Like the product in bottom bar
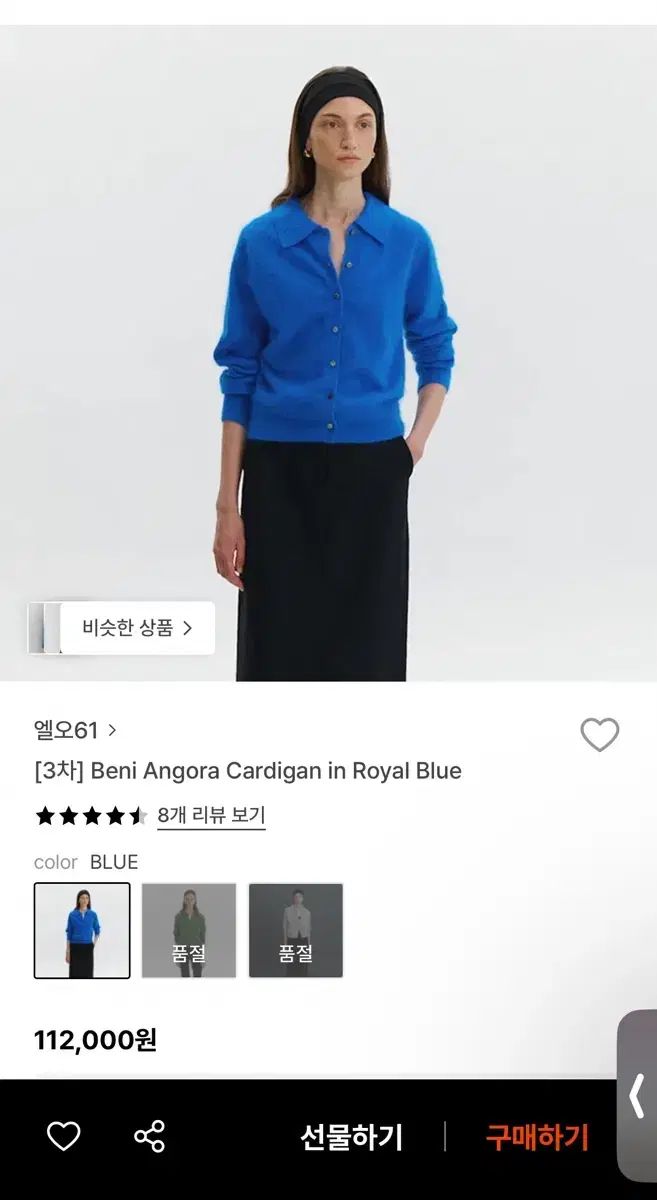 point(63,1136)
